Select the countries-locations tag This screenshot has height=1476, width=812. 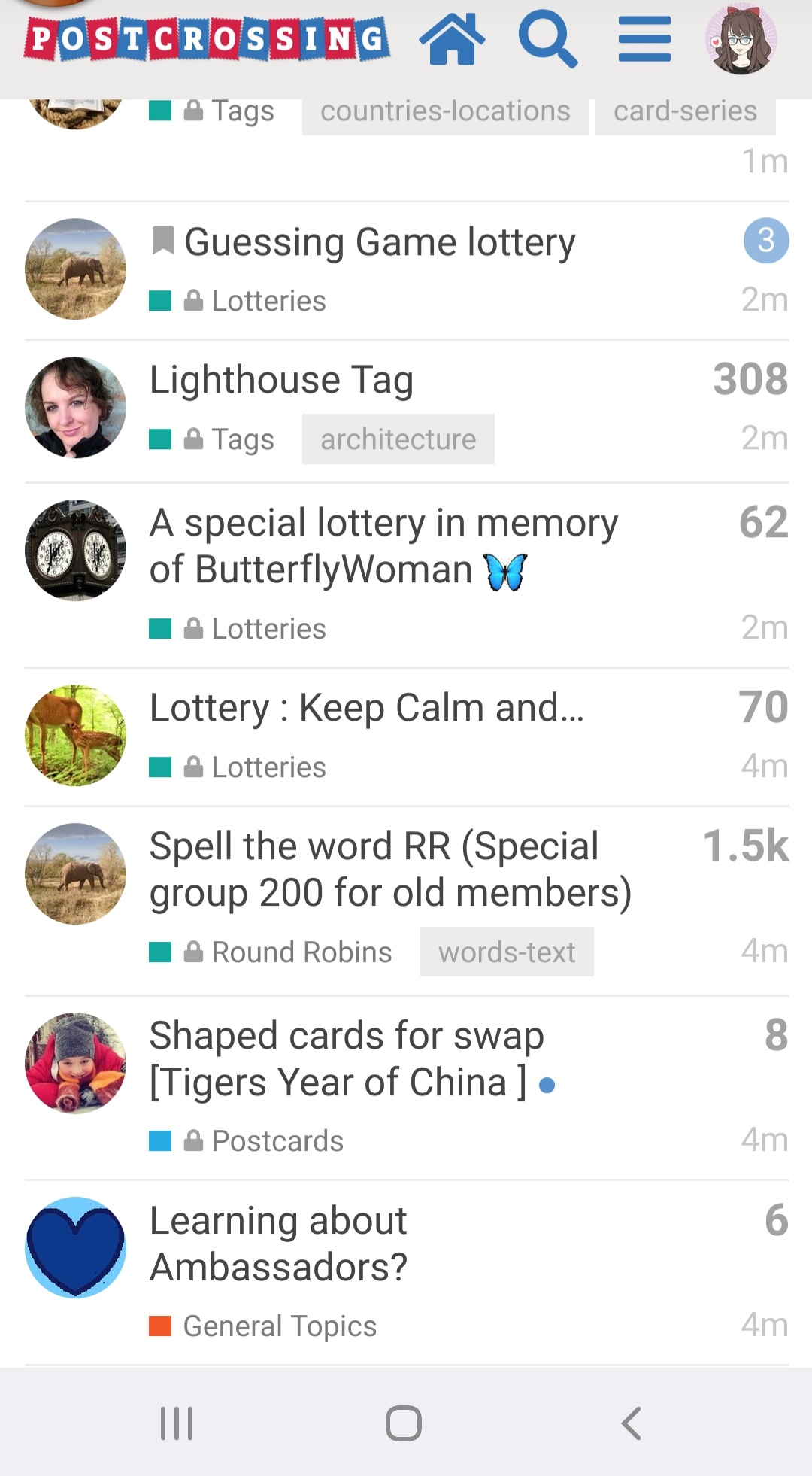coord(446,111)
